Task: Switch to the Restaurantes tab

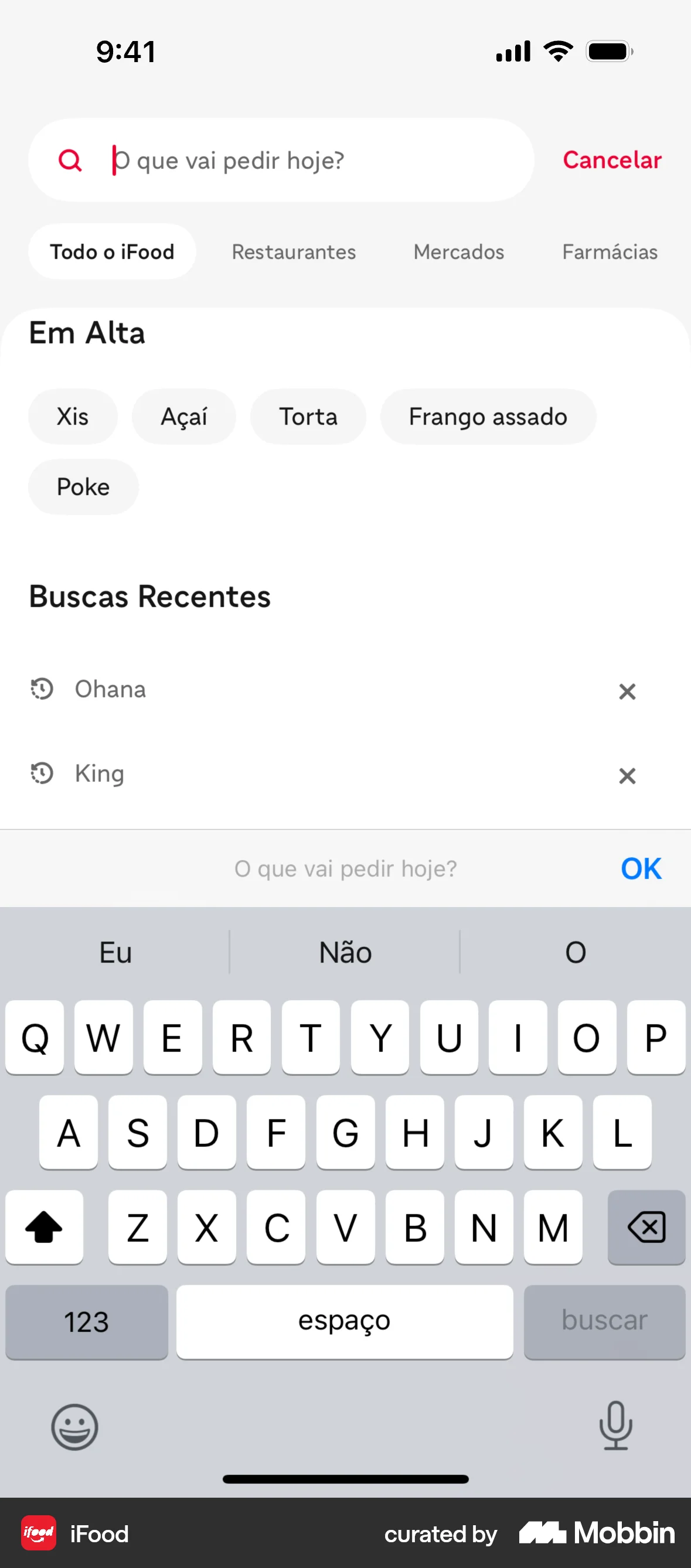Action: click(x=294, y=251)
